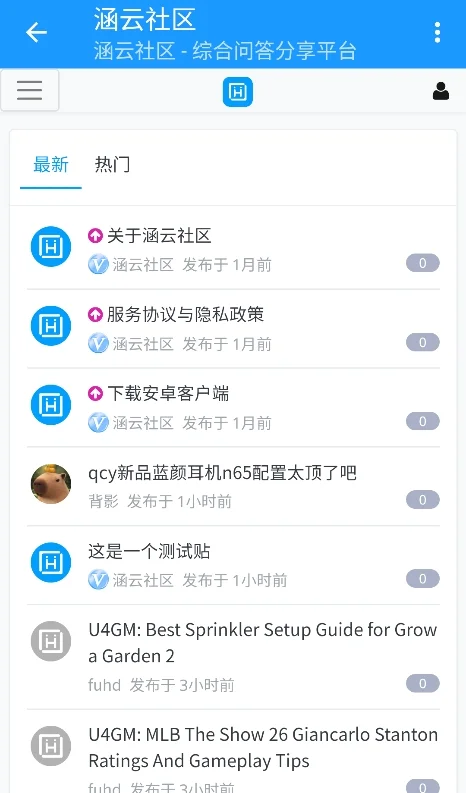This screenshot has height=793, width=466.
Task: Open the hamburger drawer menu
Action: [29, 91]
